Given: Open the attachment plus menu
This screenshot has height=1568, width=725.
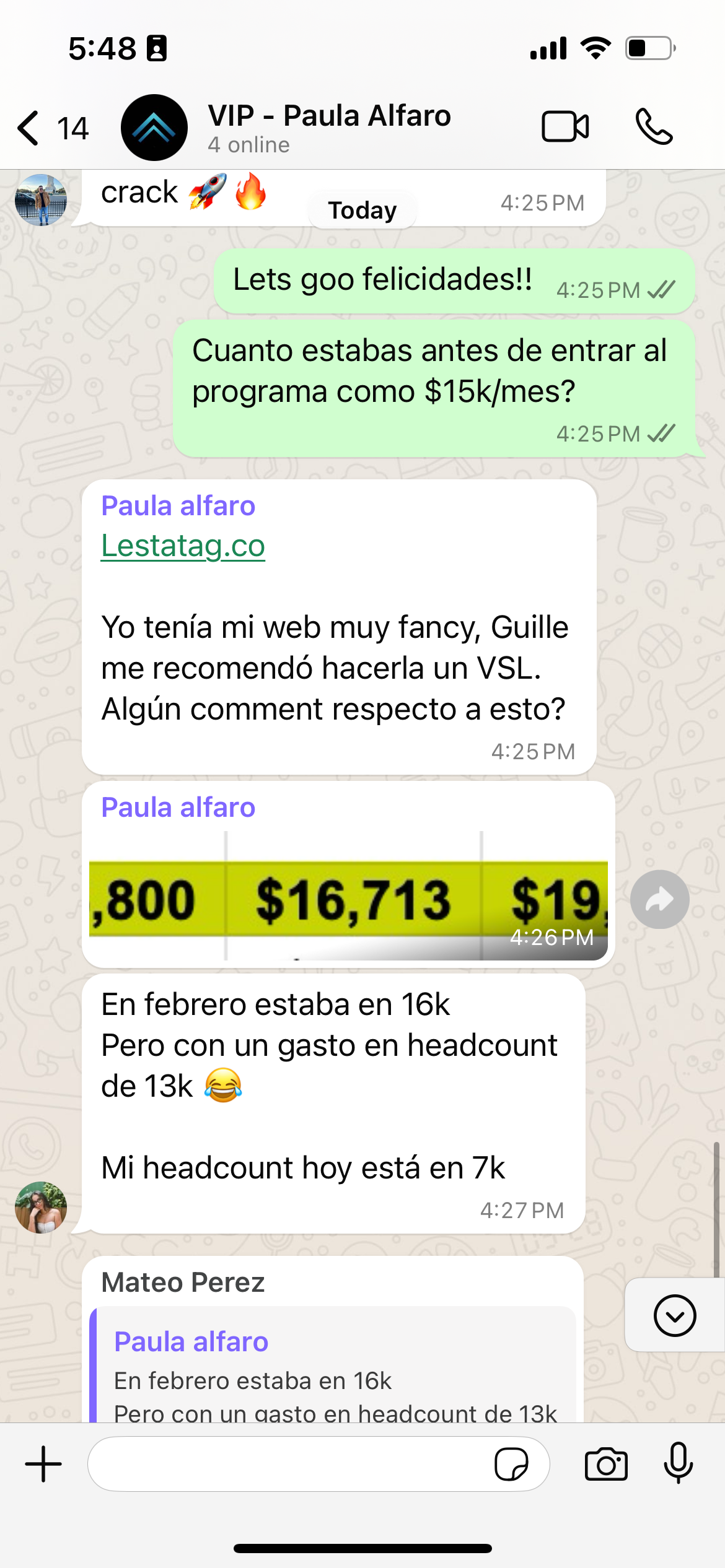Looking at the screenshot, I should [x=43, y=1465].
